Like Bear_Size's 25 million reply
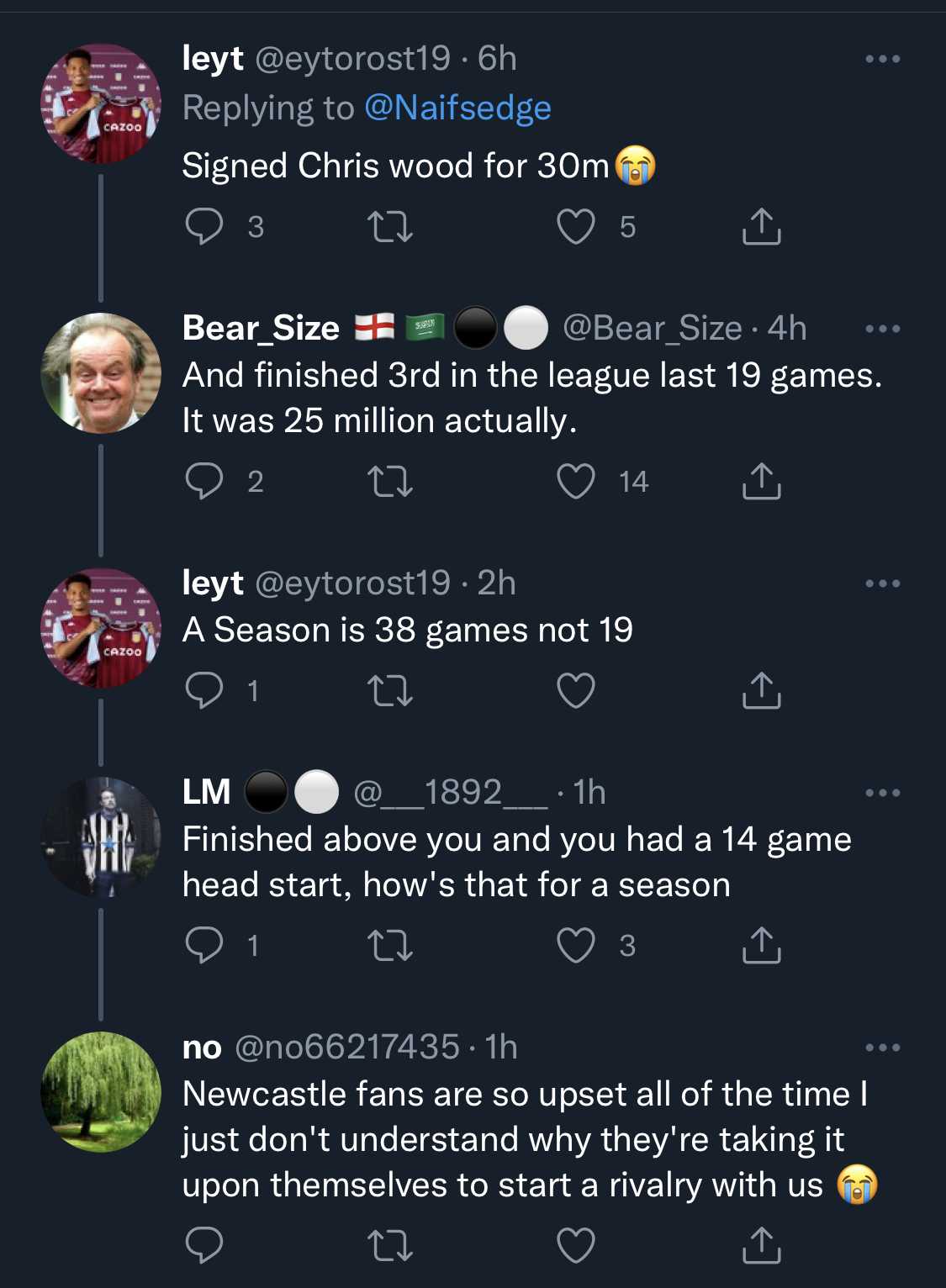Viewport: 946px width, 1288px height. pos(576,482)
